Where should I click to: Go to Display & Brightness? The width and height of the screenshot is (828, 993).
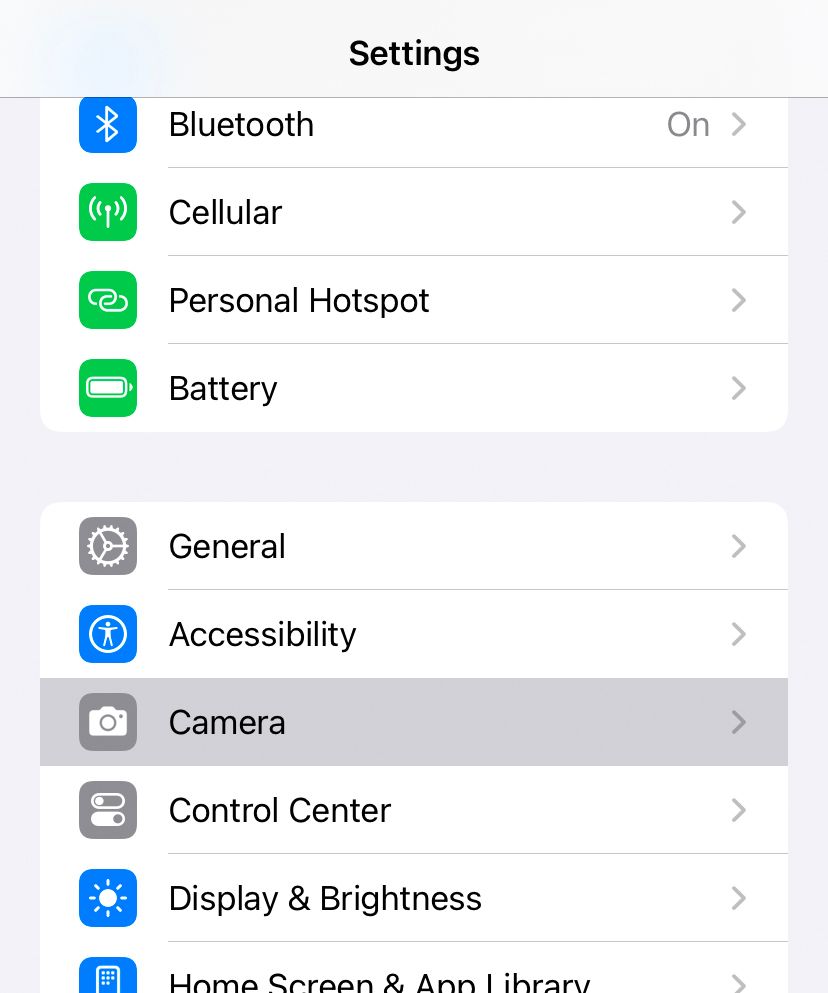tap(413, 898)
